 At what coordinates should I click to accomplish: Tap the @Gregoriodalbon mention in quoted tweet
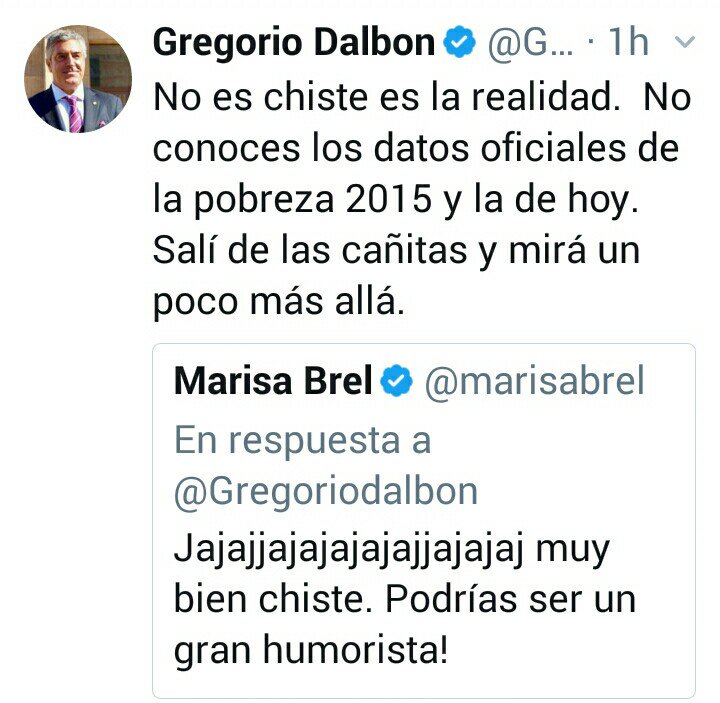click(326, 490)
